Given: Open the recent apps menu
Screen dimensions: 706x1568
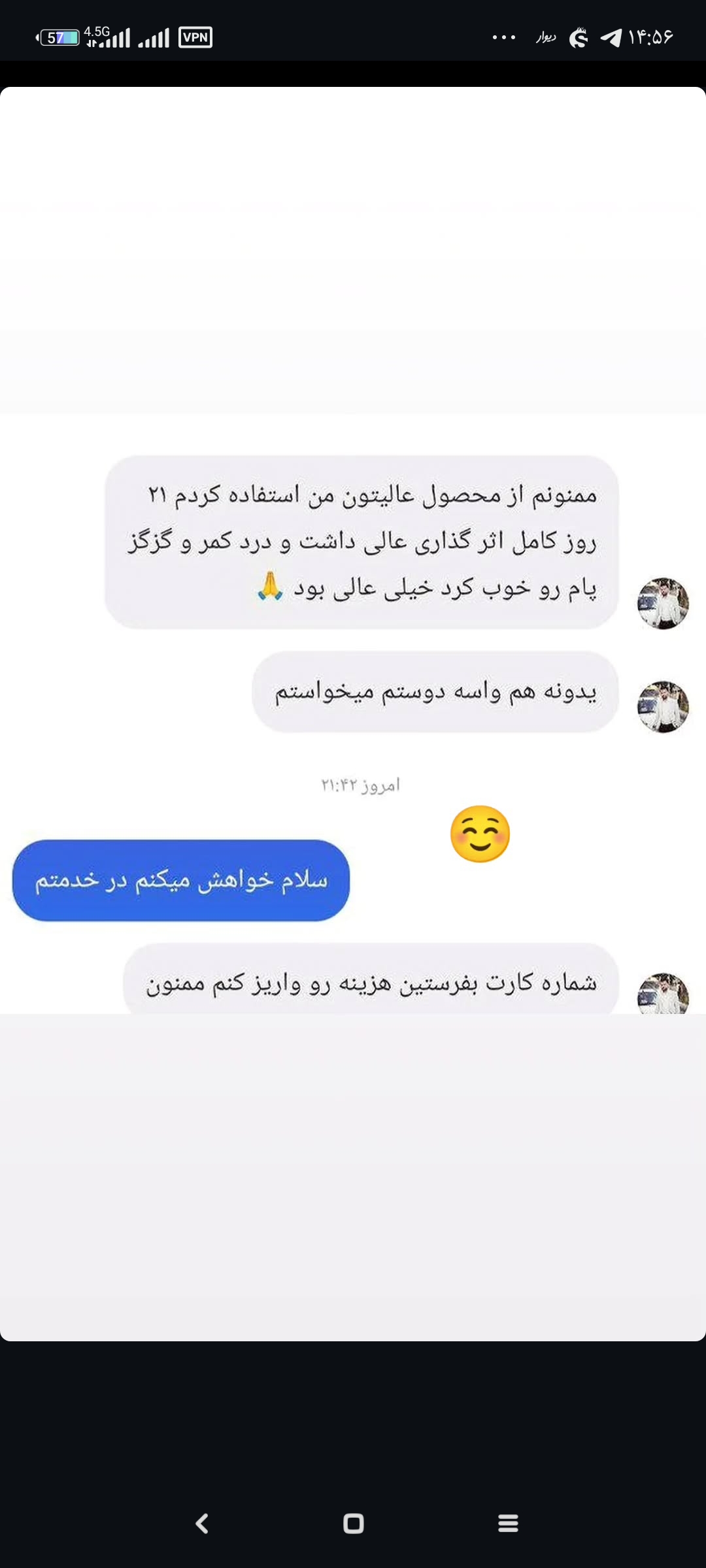Looking at the screenshot, I should (x=508, y=1524).
